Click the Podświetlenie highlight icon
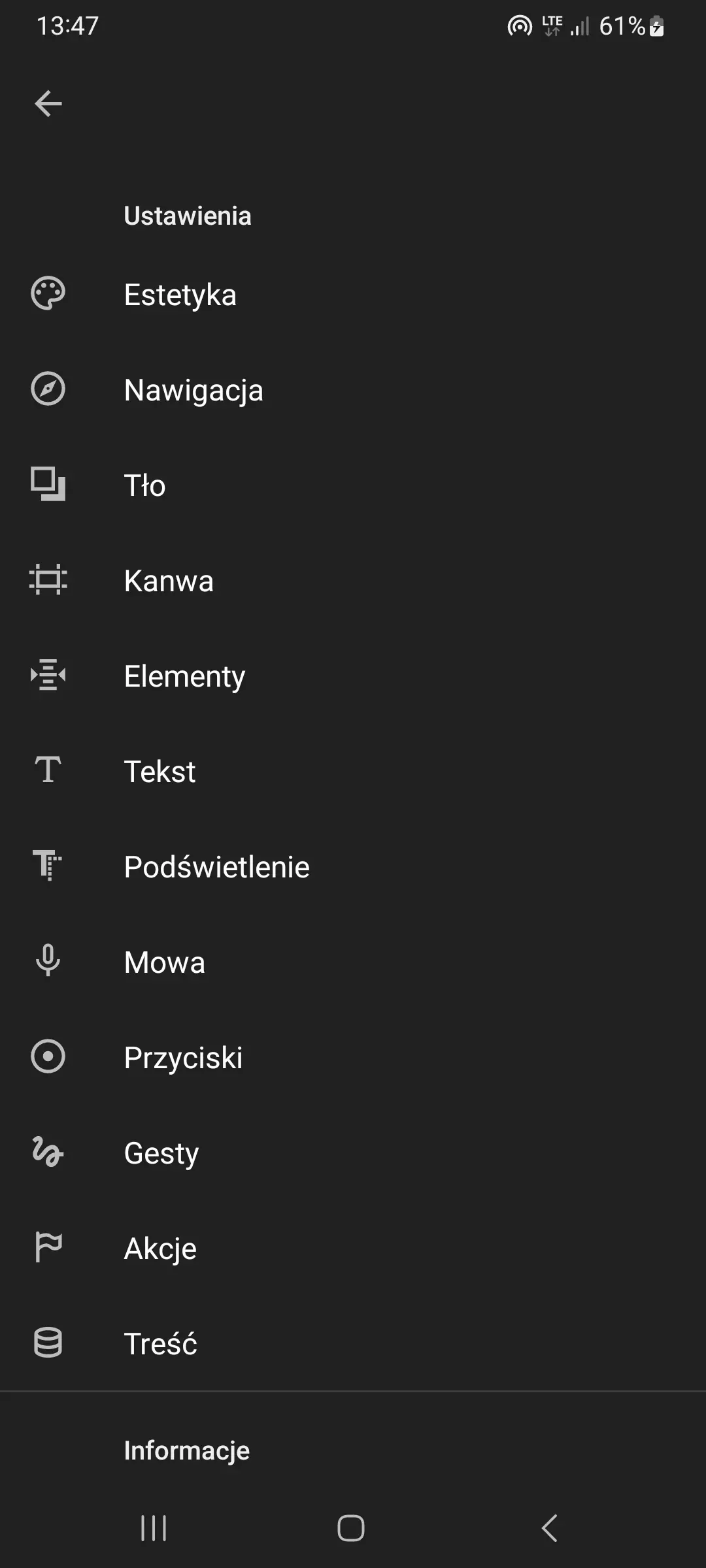The image size is (706, 1568). tap(48, 866)
